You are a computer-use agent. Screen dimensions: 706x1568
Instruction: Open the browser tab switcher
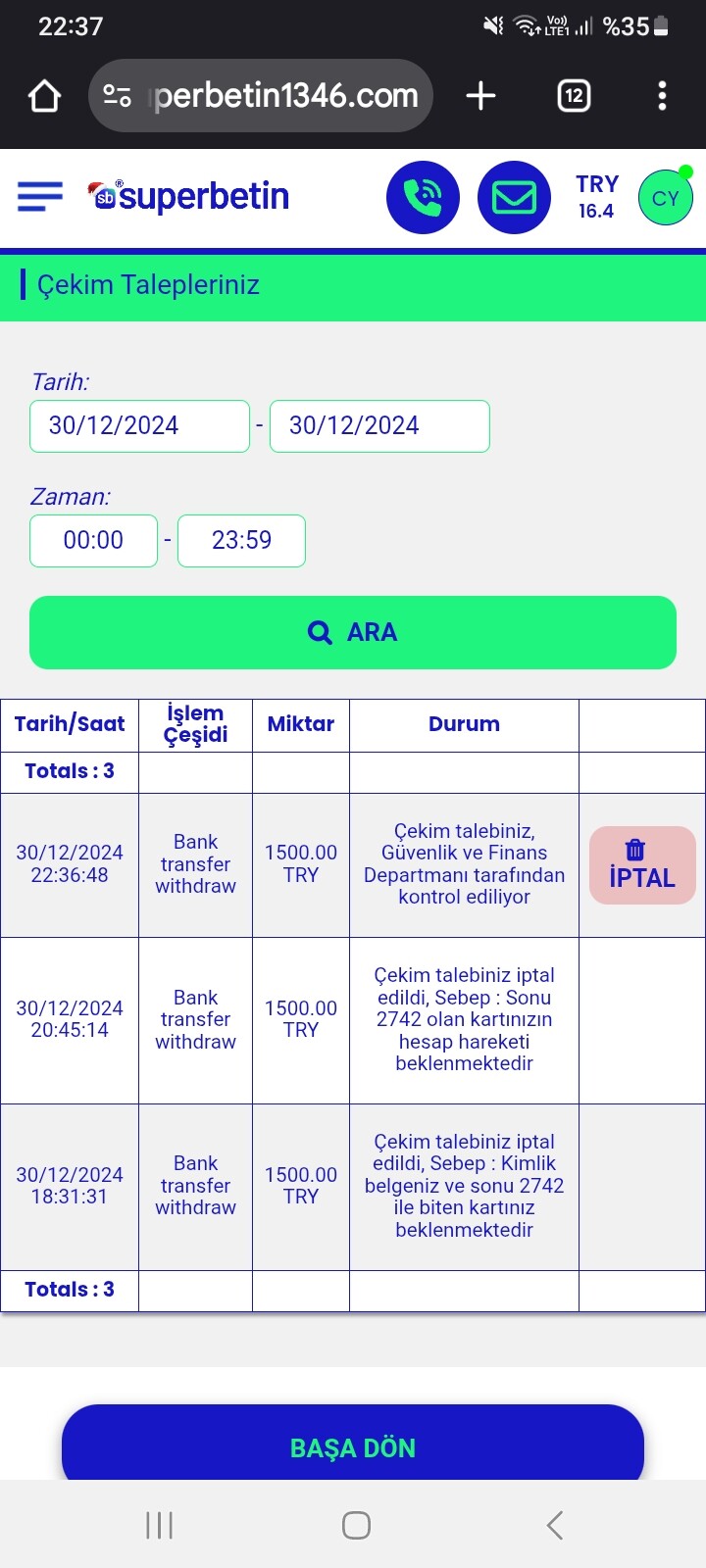(574, 95)
